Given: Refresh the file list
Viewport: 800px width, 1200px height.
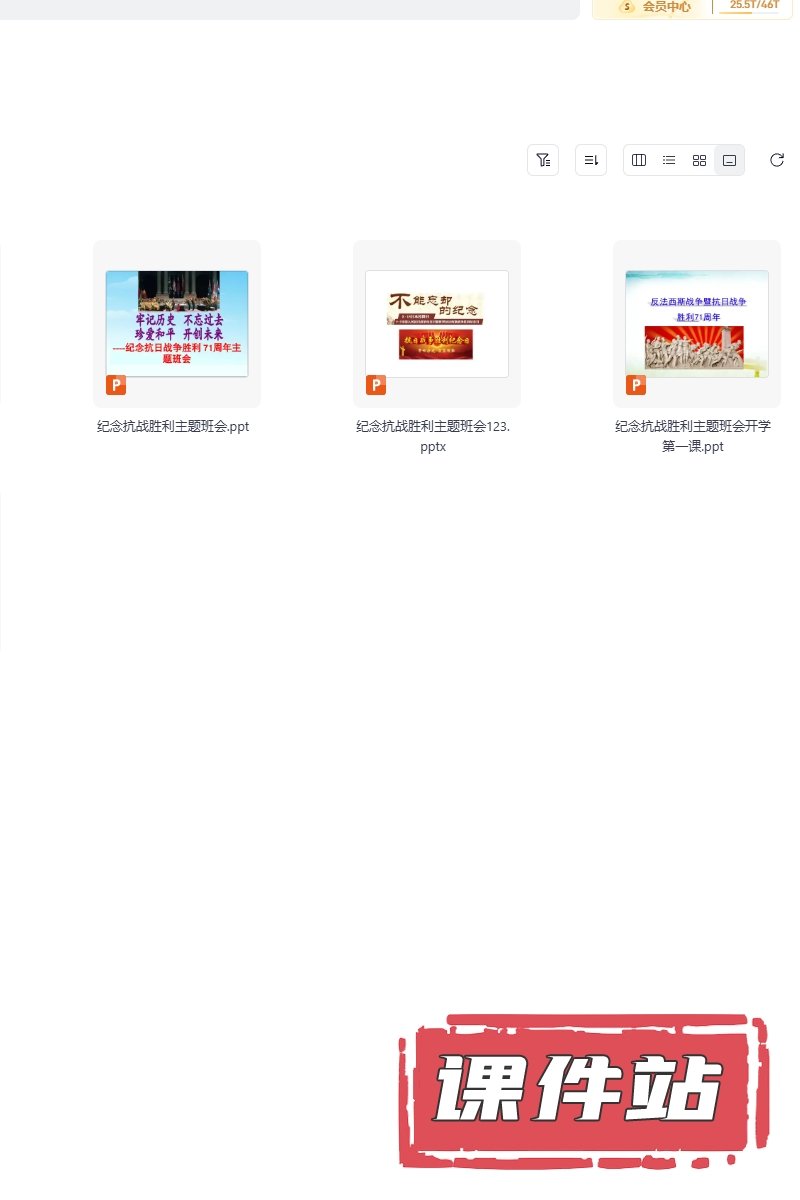Looking at the screenshot, I should tap(777, 160).
